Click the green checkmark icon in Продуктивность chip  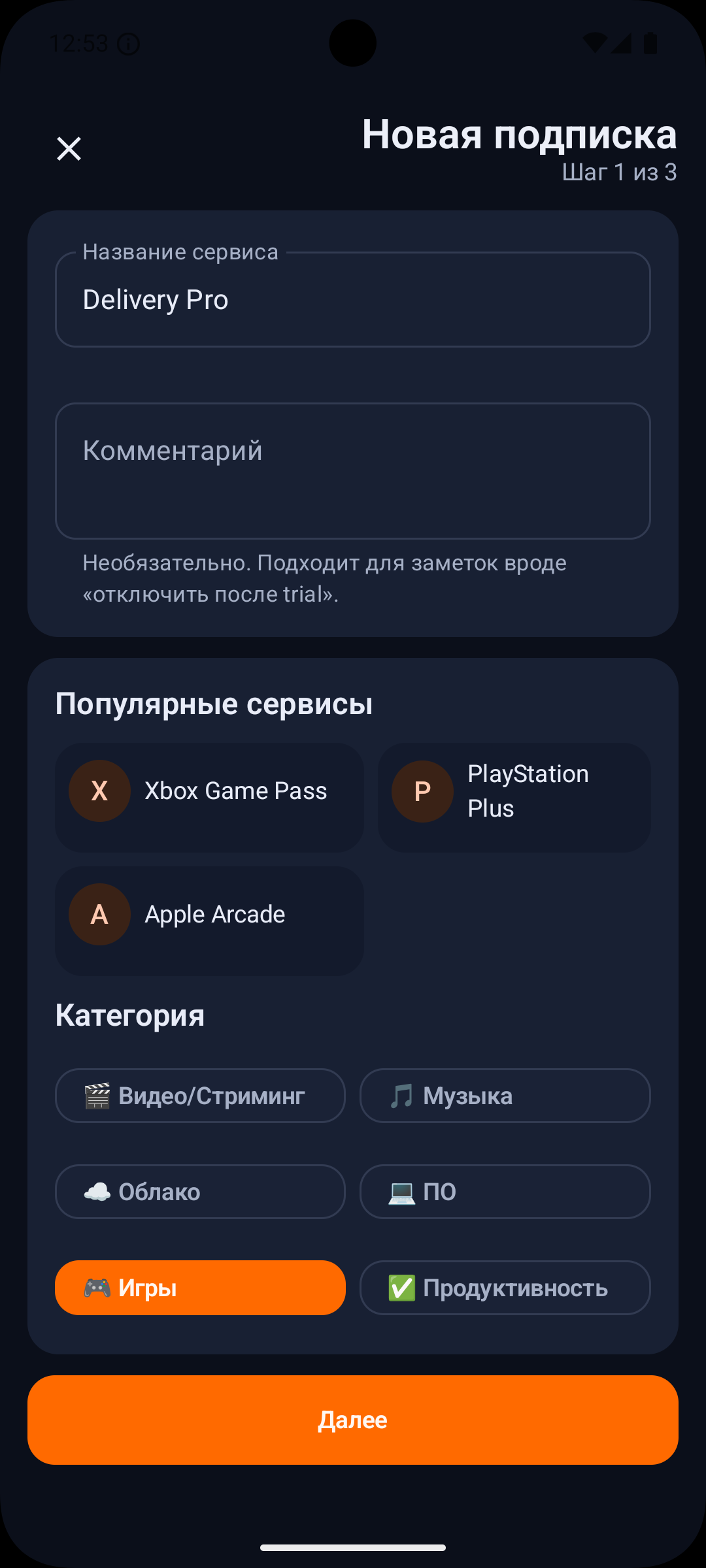point(401,1286)
